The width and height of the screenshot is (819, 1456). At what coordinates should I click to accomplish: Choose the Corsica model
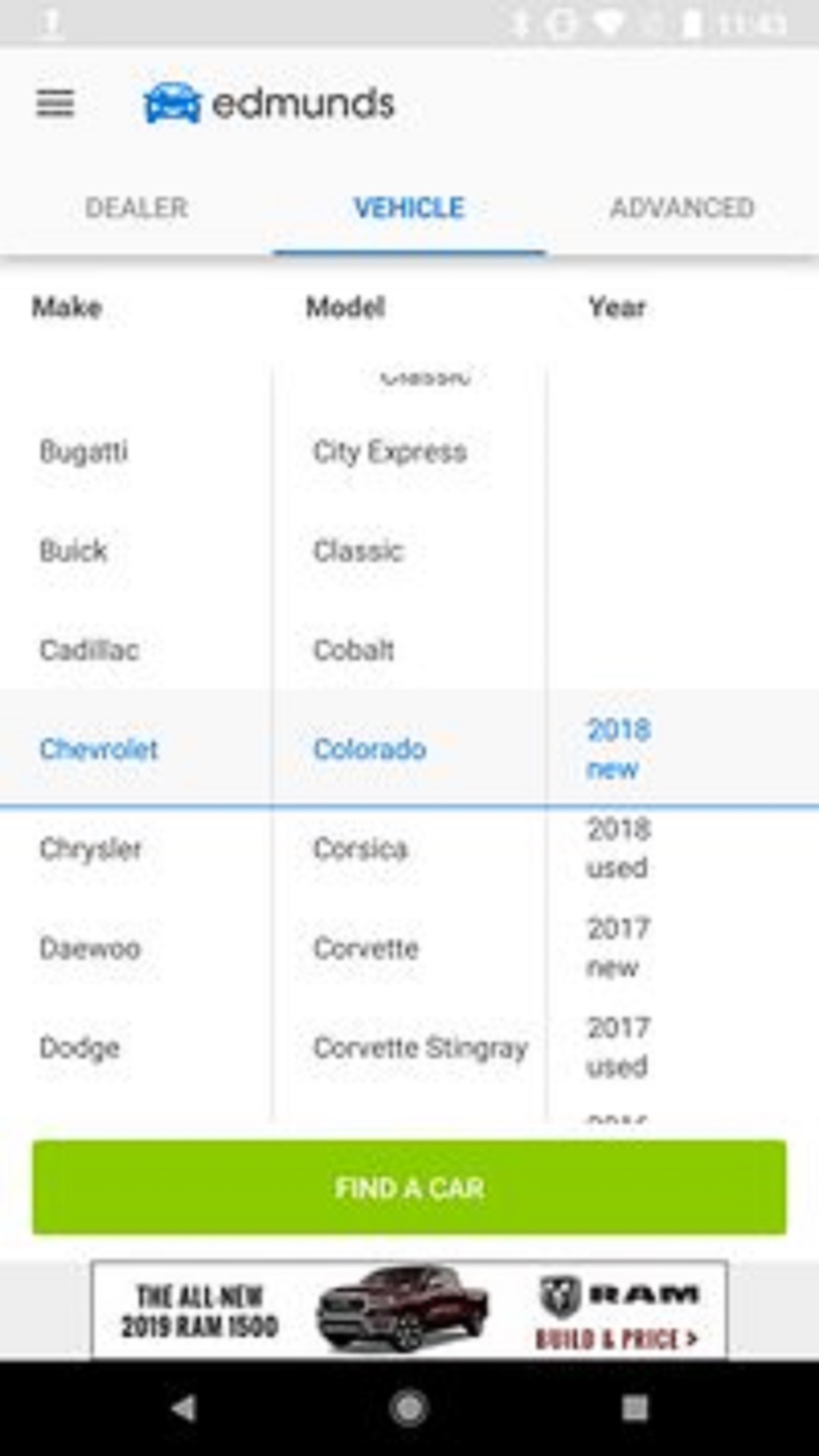361,849
